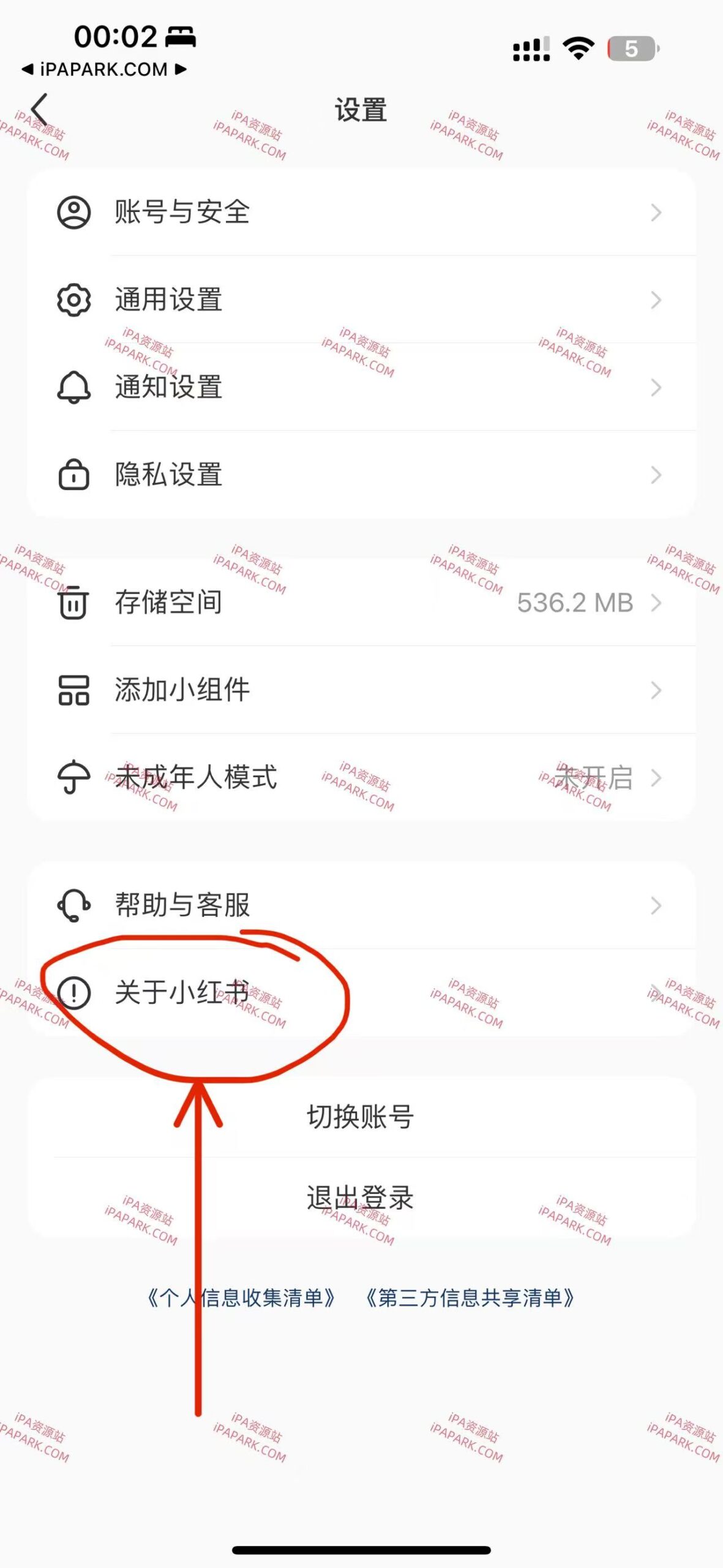Open 隐私设置 using the right chevron

tap(656, 475)
